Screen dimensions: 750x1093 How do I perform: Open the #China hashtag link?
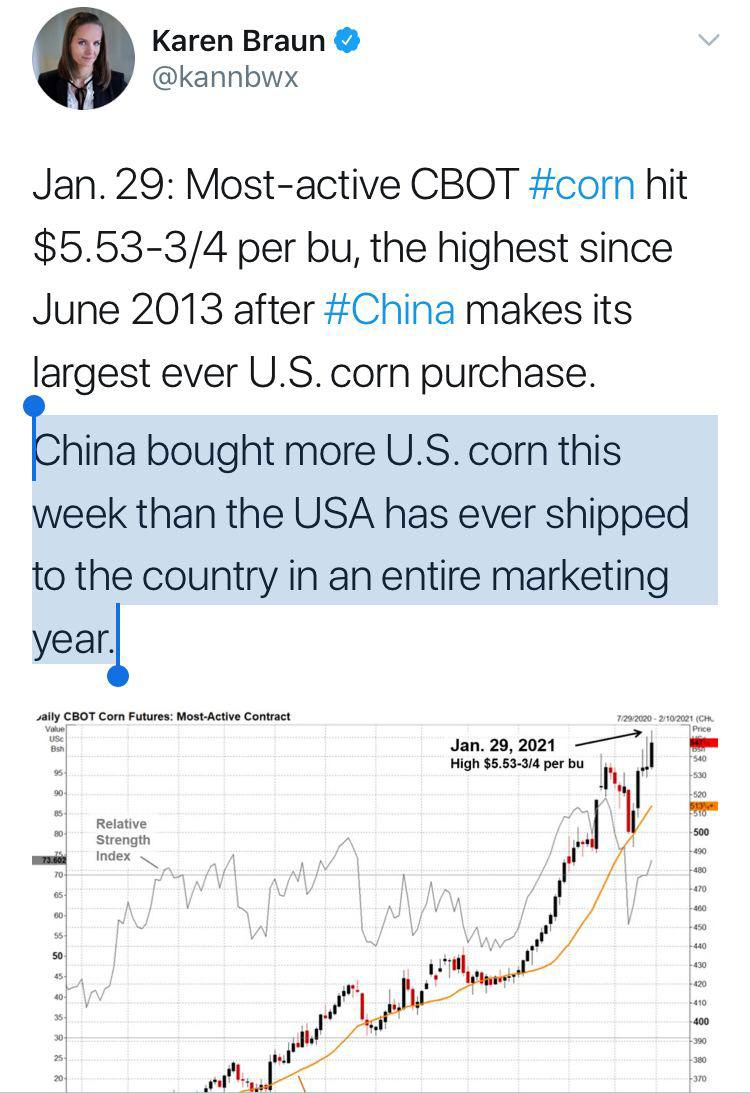pyautogui.click(x=390, y=310)
